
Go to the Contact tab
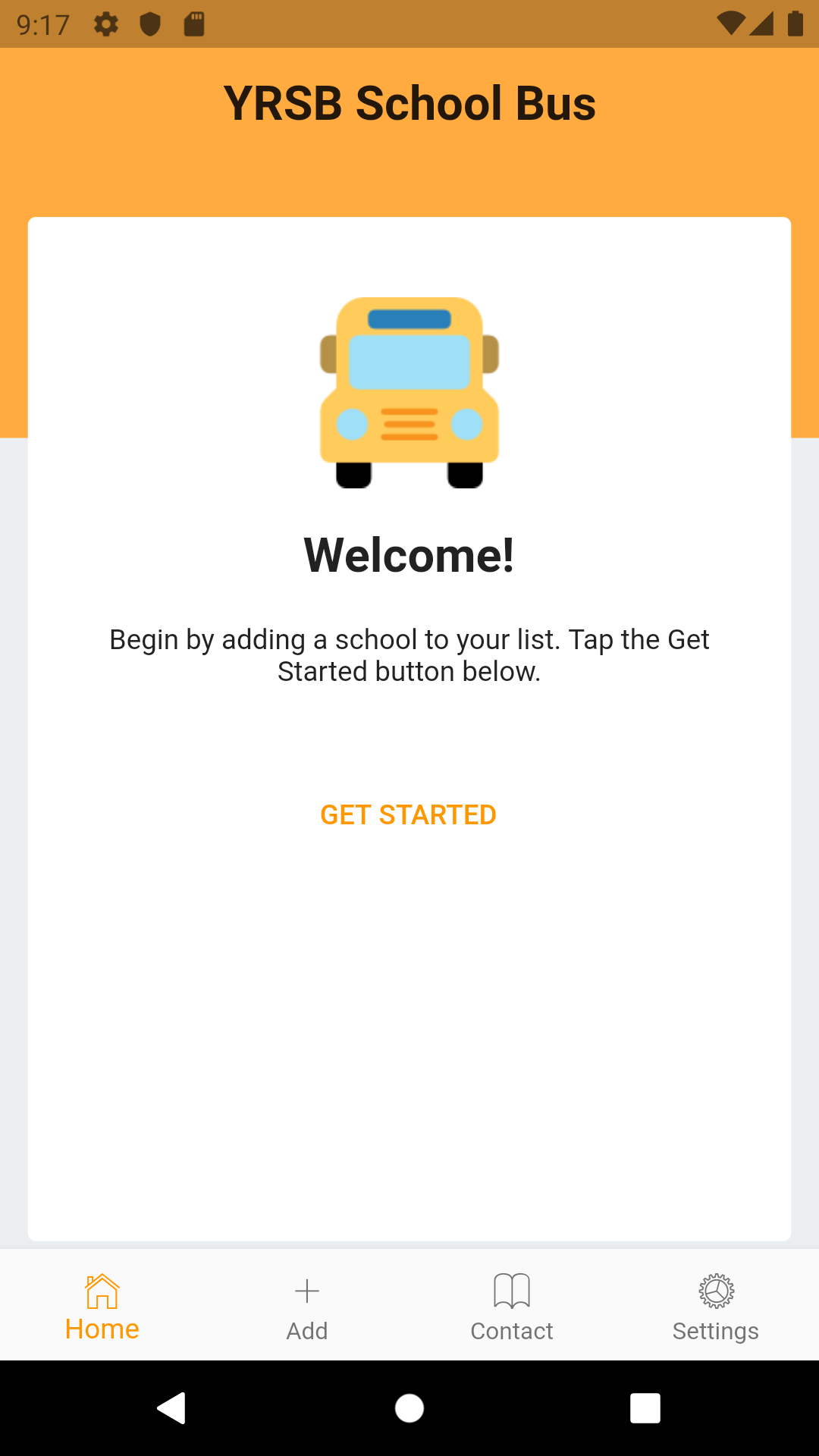click(x=512, y=1306)
